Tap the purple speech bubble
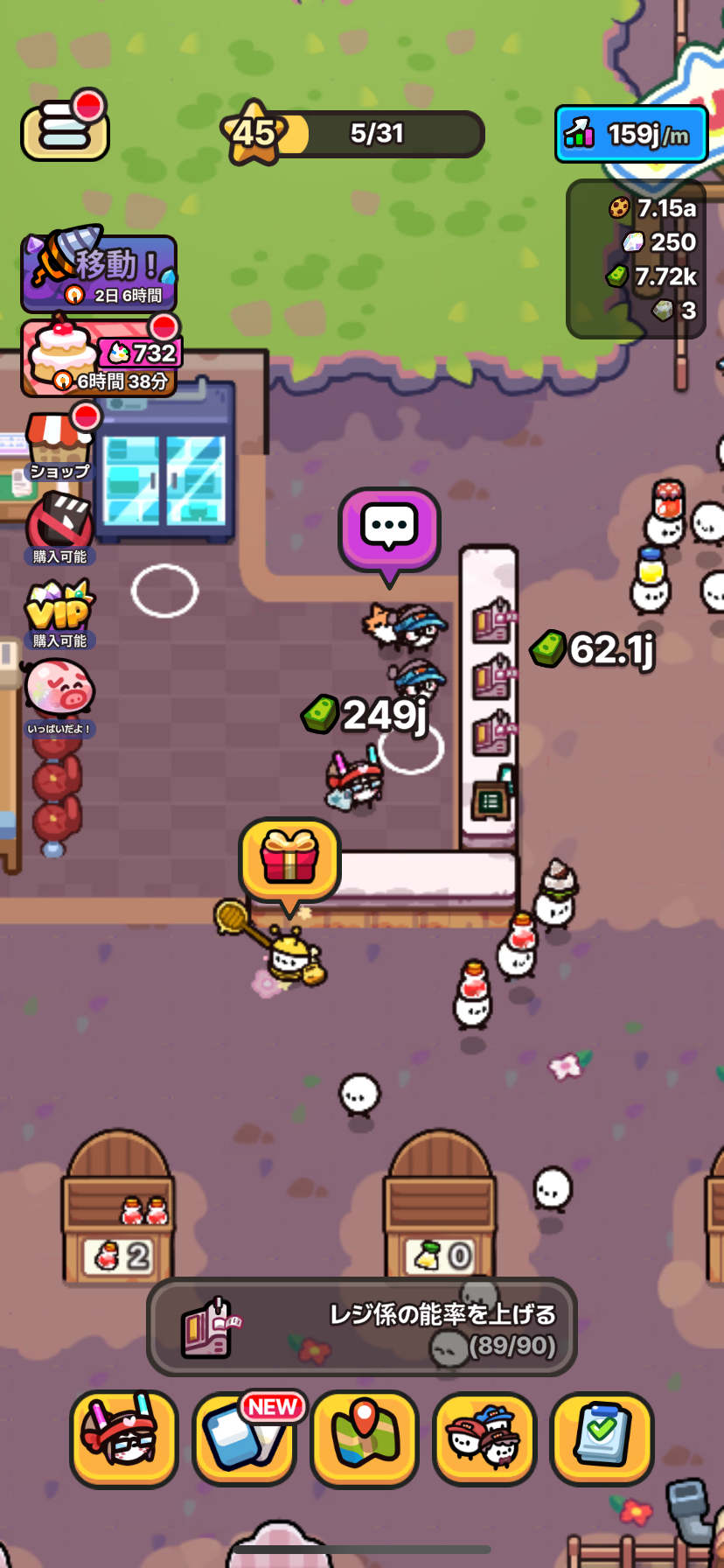 (389, 529)
